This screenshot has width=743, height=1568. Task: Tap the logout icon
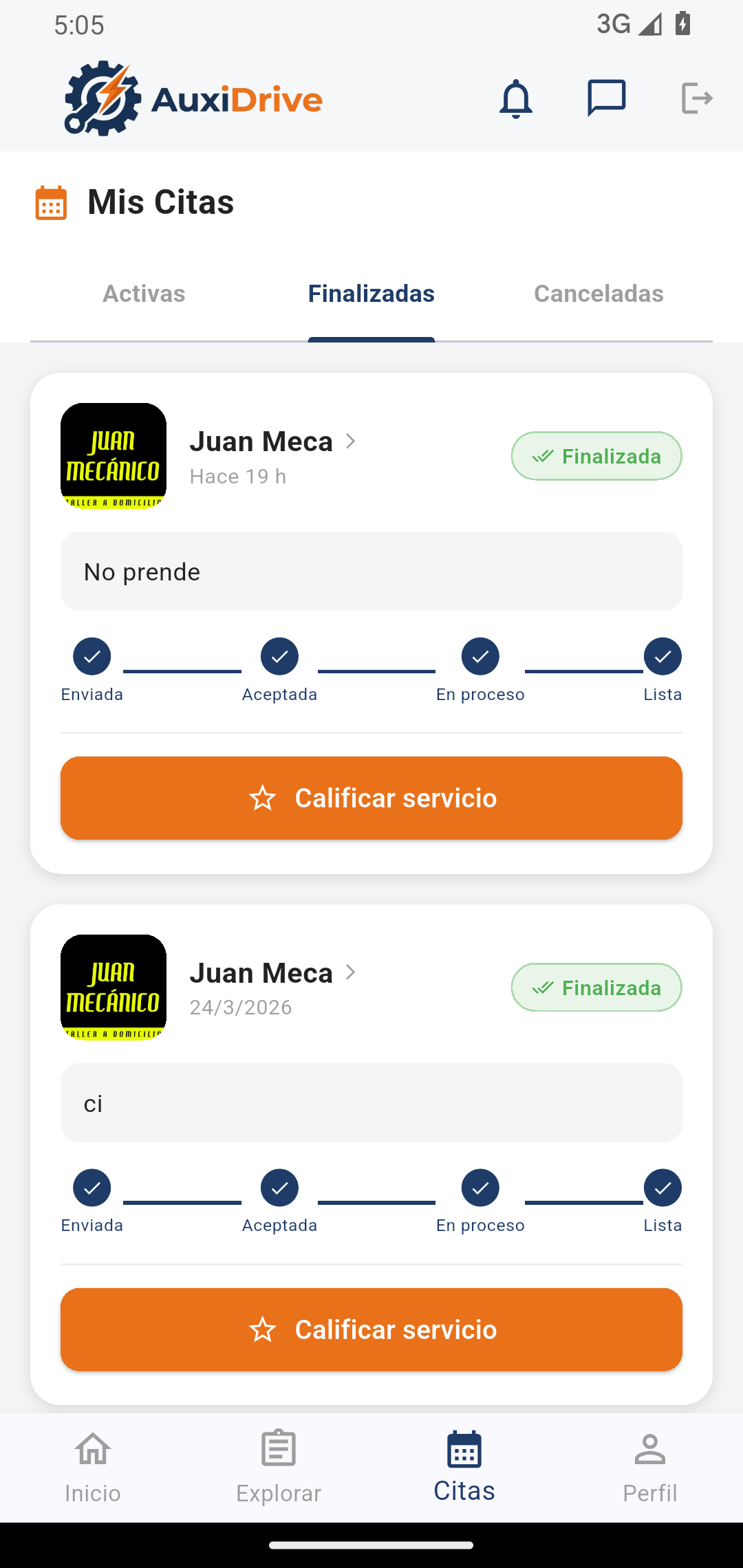click(696, 98)
